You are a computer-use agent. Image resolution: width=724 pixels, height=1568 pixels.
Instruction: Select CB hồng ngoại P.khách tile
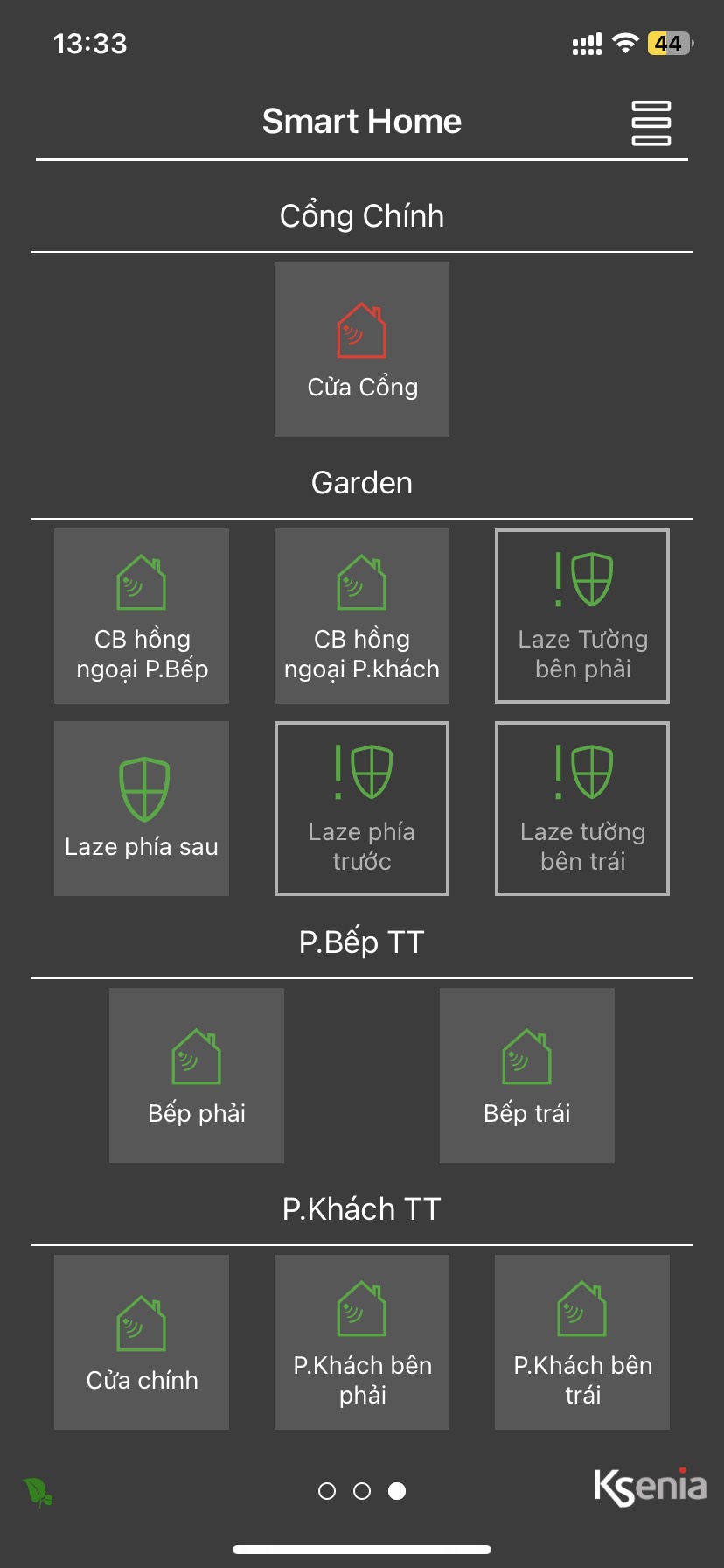362,616
